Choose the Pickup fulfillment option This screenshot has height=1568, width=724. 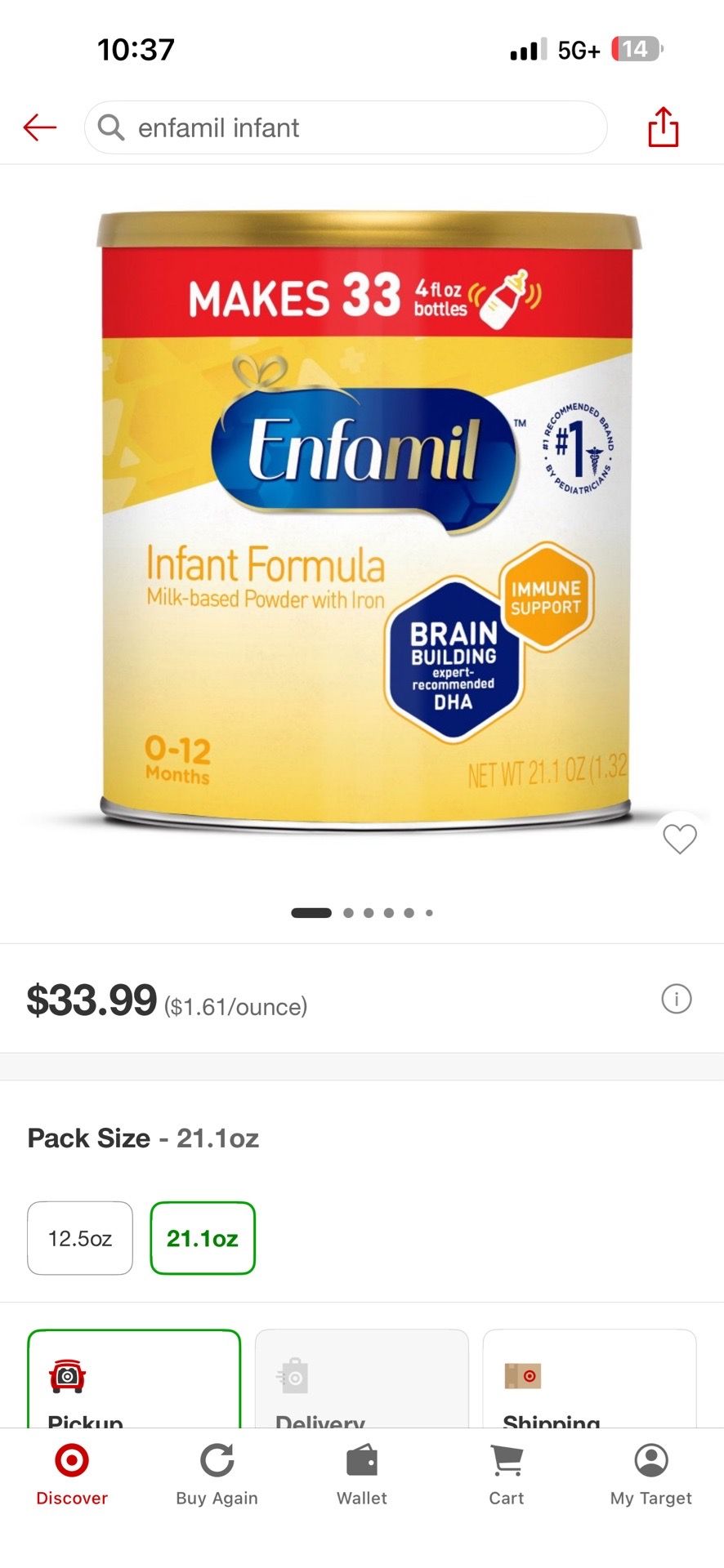(x=134, y=1379)
